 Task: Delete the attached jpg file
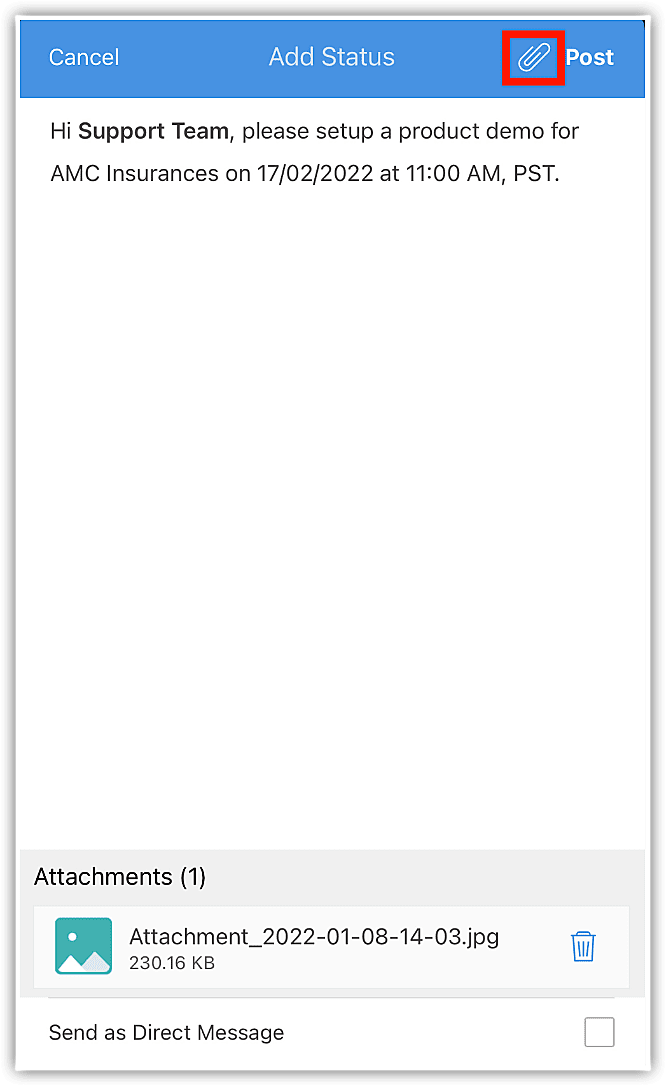point(583,946)
